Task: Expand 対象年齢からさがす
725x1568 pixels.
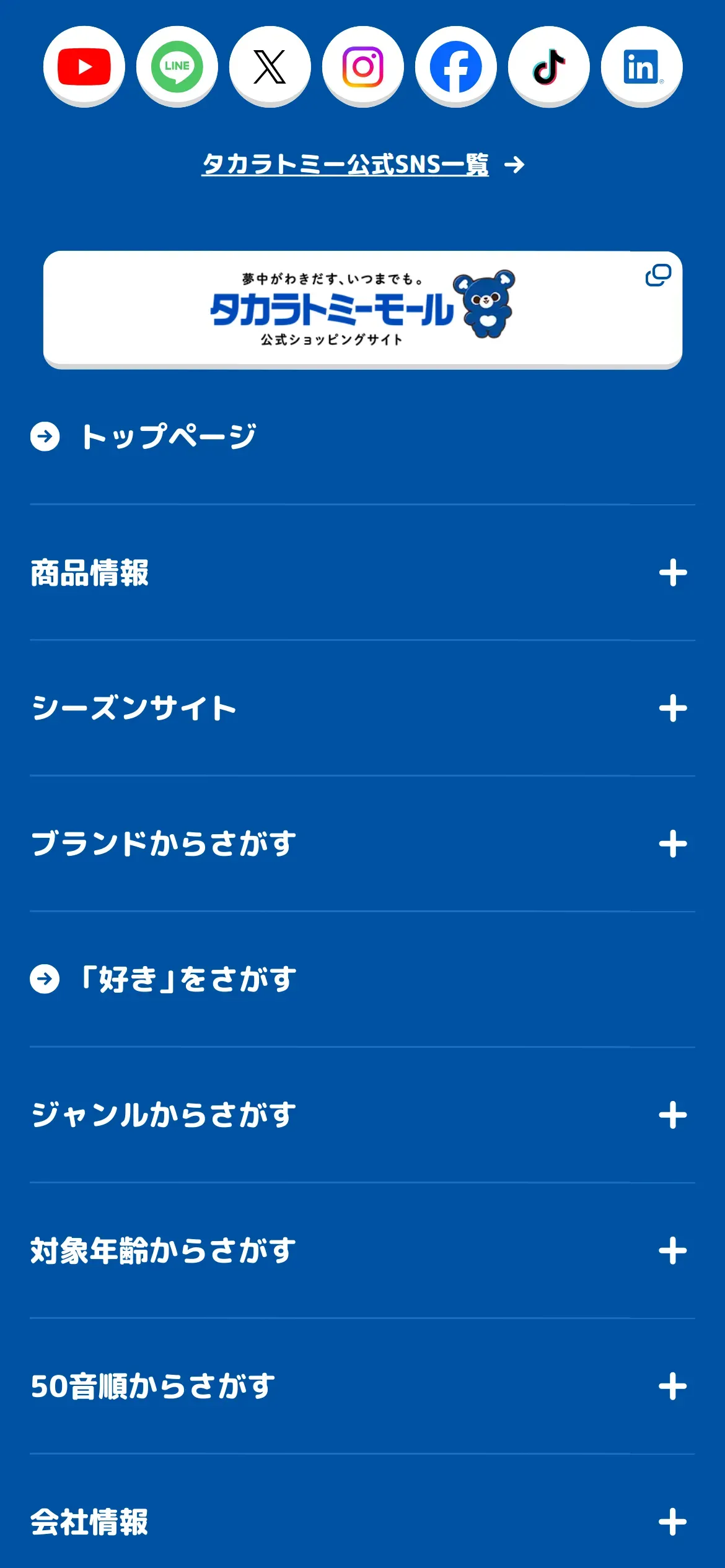Action: pos(673,1251)
